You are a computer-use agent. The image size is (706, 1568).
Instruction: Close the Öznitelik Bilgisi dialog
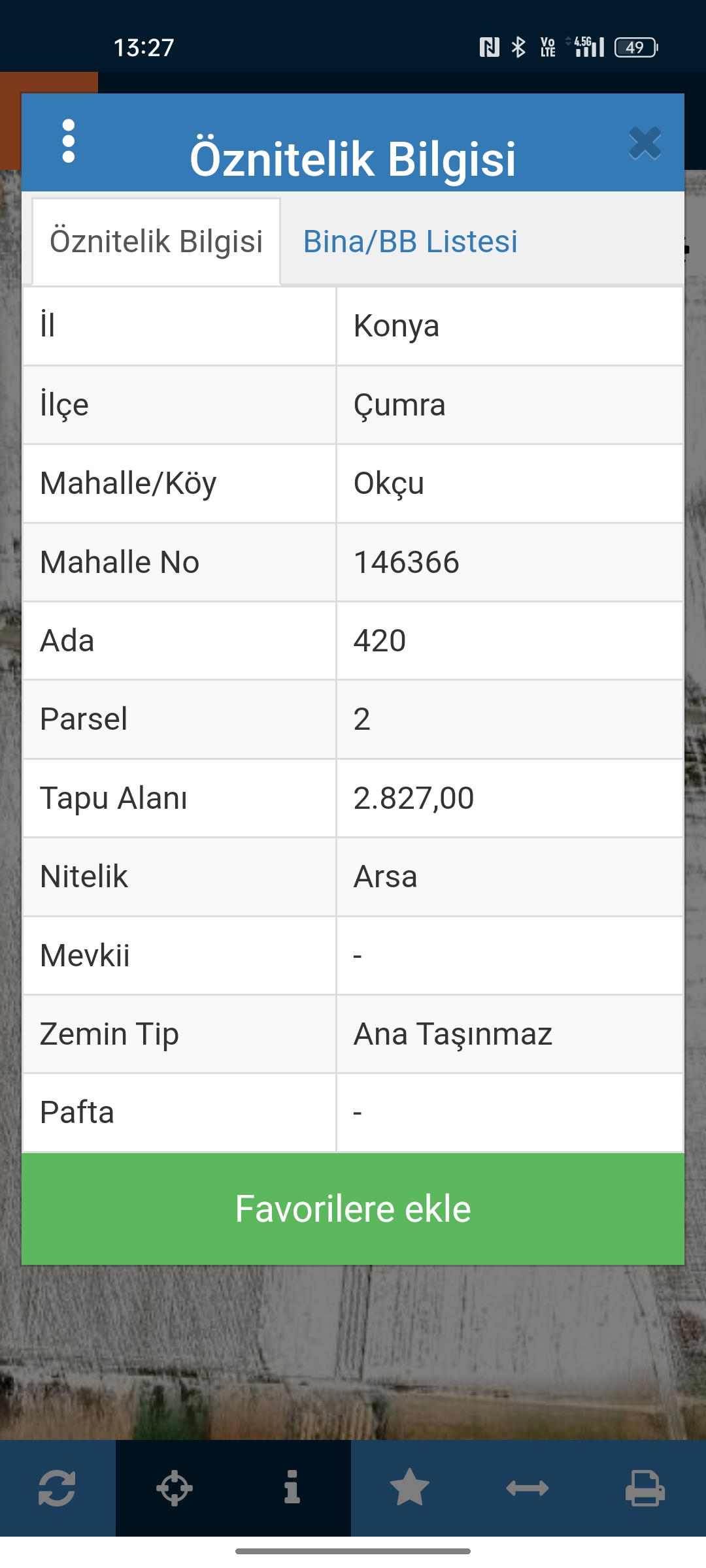click(645, 143)
